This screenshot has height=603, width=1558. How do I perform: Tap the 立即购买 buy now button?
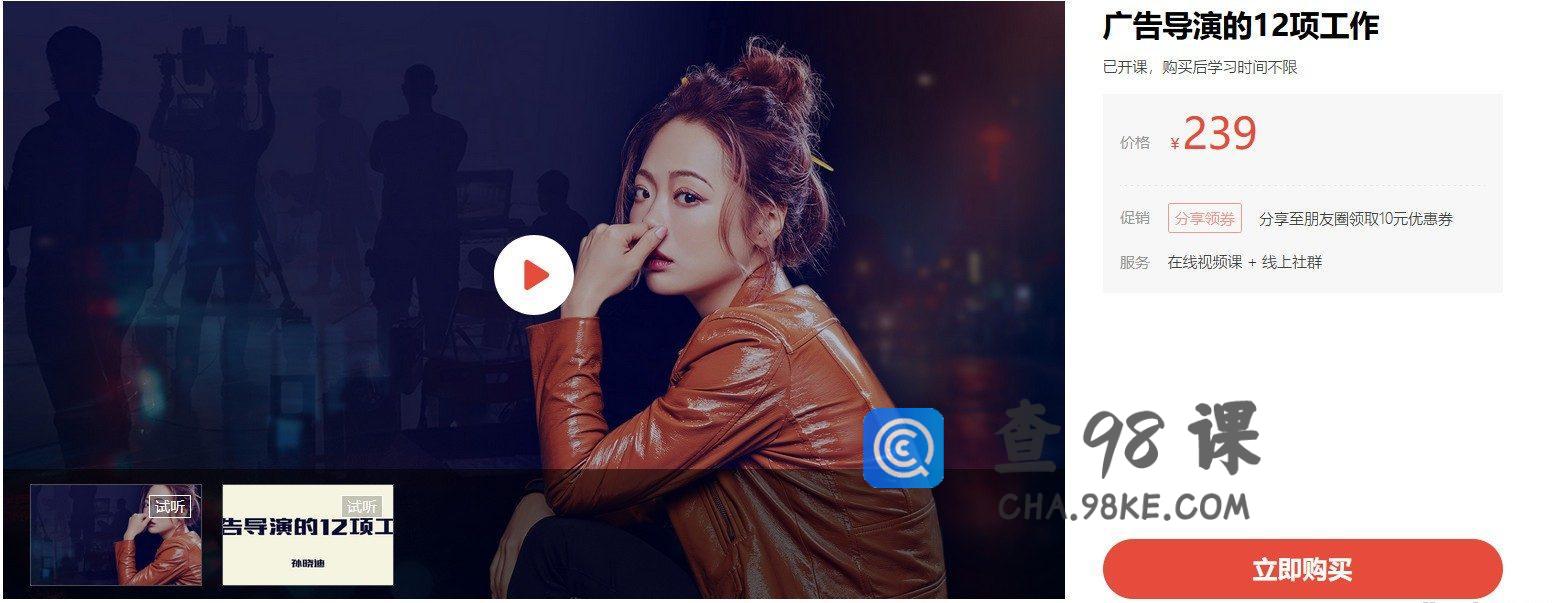coord(1301,569)
